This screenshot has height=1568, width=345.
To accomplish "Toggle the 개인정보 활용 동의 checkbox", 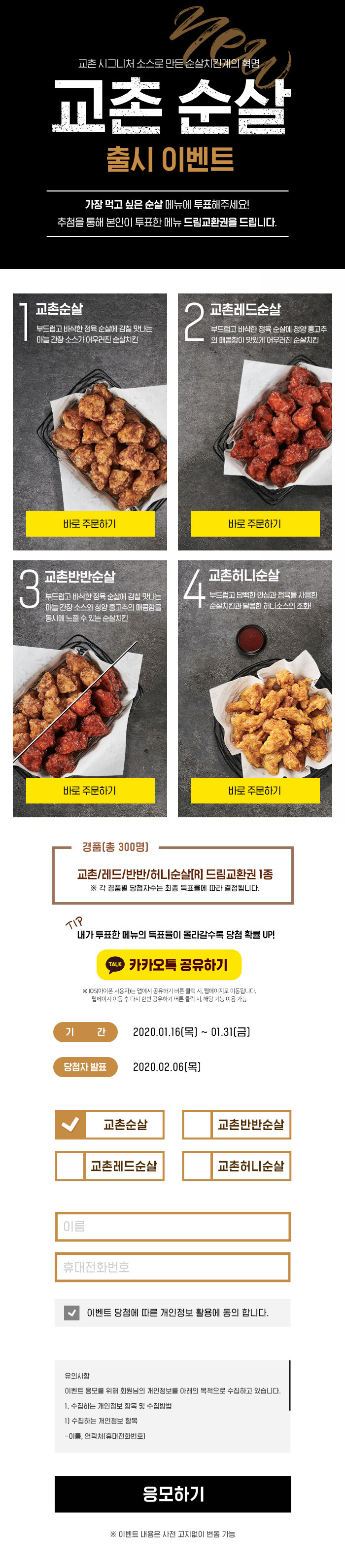I will pyautogui.click(x=72, y=1313).
